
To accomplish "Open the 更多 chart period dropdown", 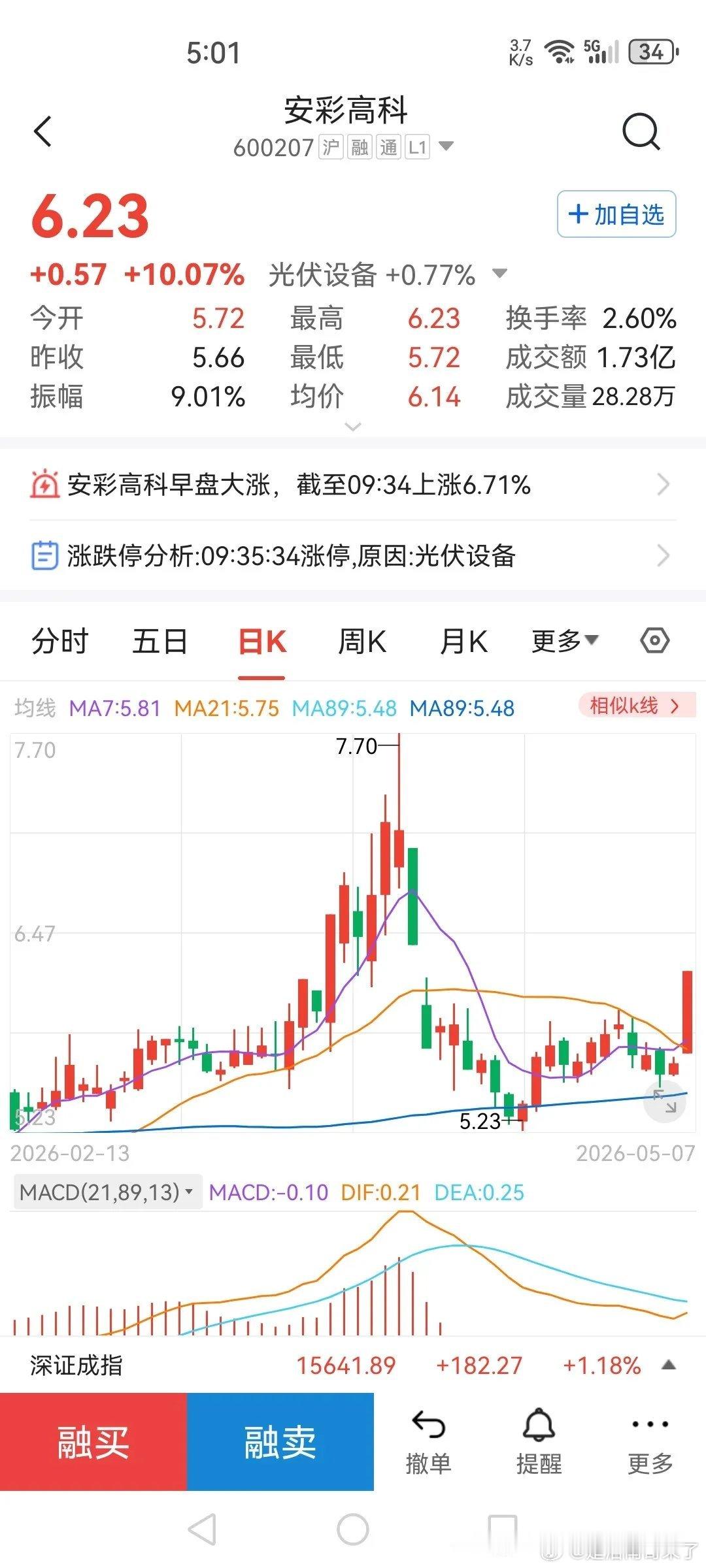I will [565, 641].
